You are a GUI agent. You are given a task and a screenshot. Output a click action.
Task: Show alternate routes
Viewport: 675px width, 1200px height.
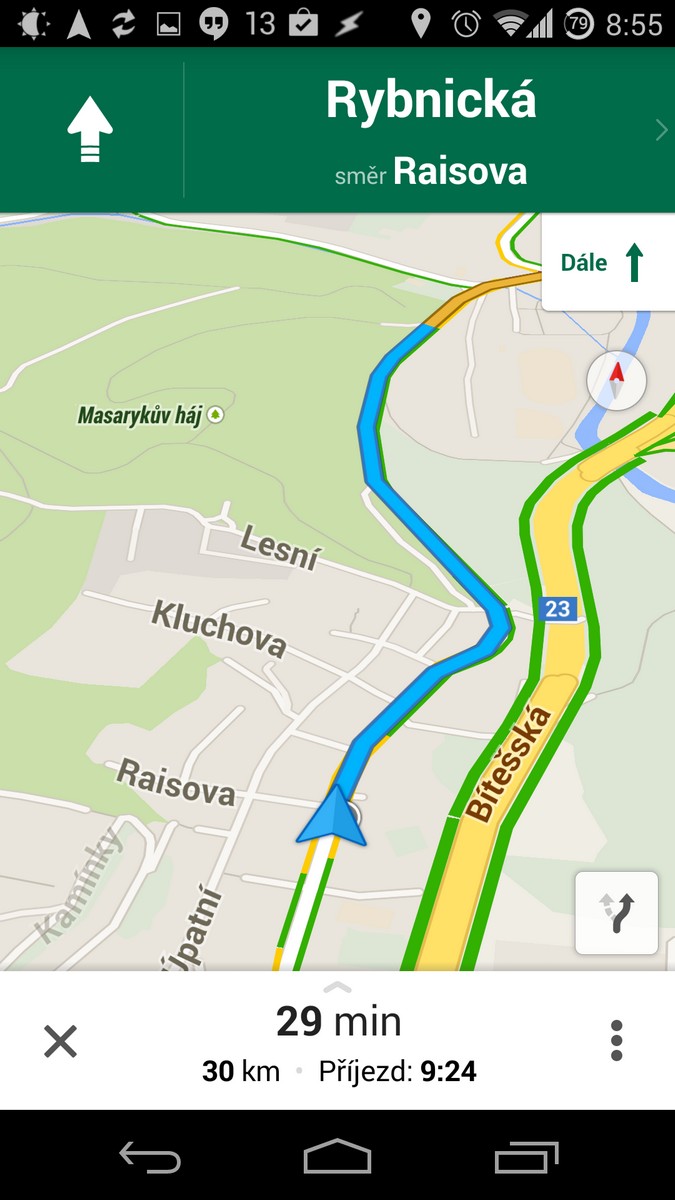click(x=617, y=913)
